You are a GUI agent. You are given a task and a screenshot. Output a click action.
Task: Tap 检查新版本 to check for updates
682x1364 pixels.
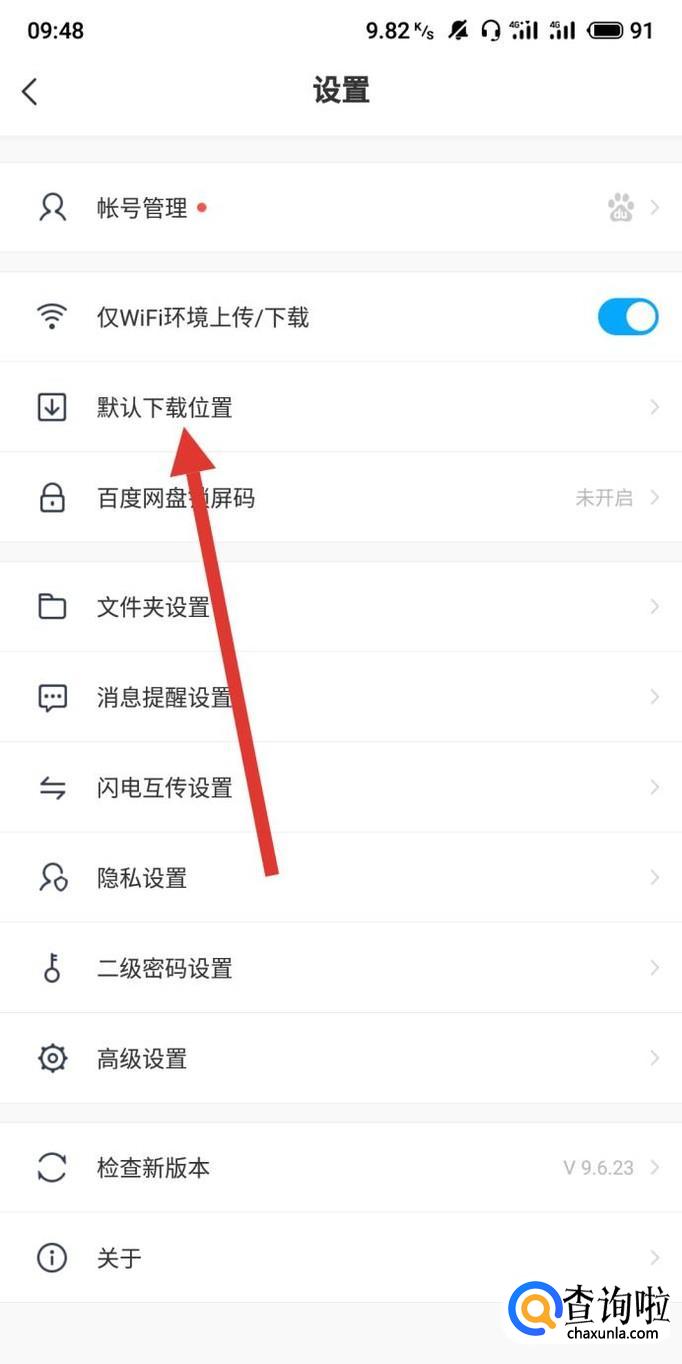coord(340,1167)
